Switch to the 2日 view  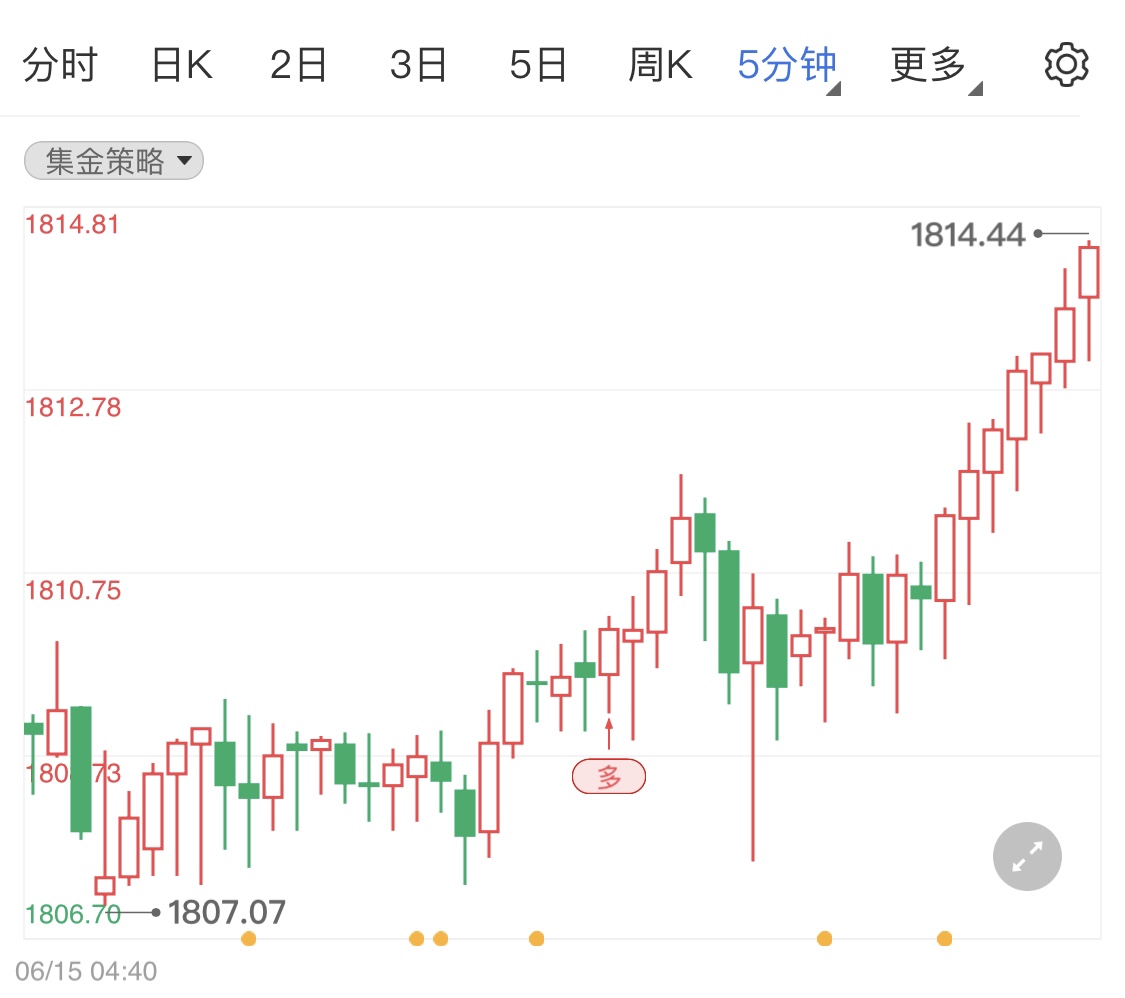click(x=299, y=66)
